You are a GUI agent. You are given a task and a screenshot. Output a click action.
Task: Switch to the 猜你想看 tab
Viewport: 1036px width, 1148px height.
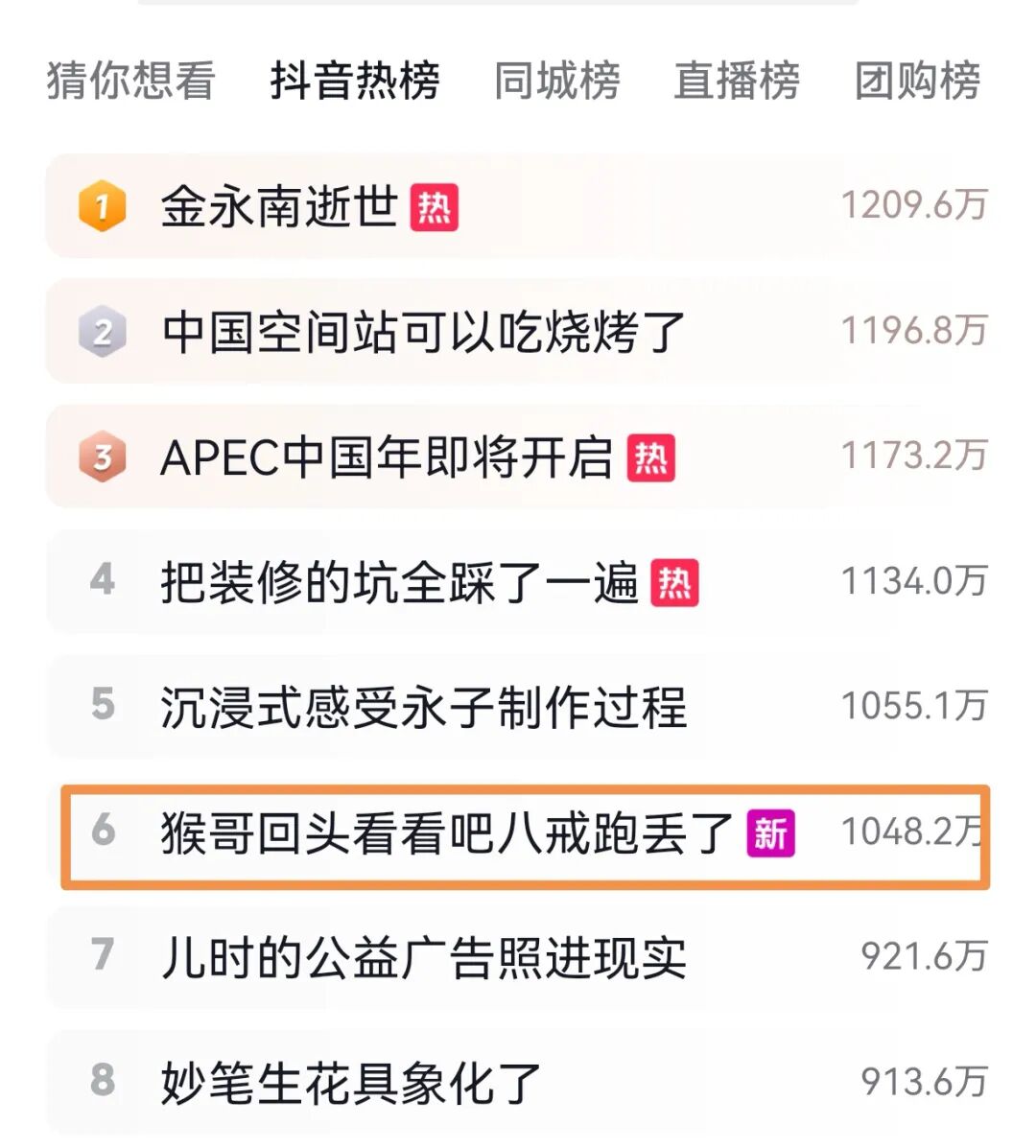click(x=131, y=81)
